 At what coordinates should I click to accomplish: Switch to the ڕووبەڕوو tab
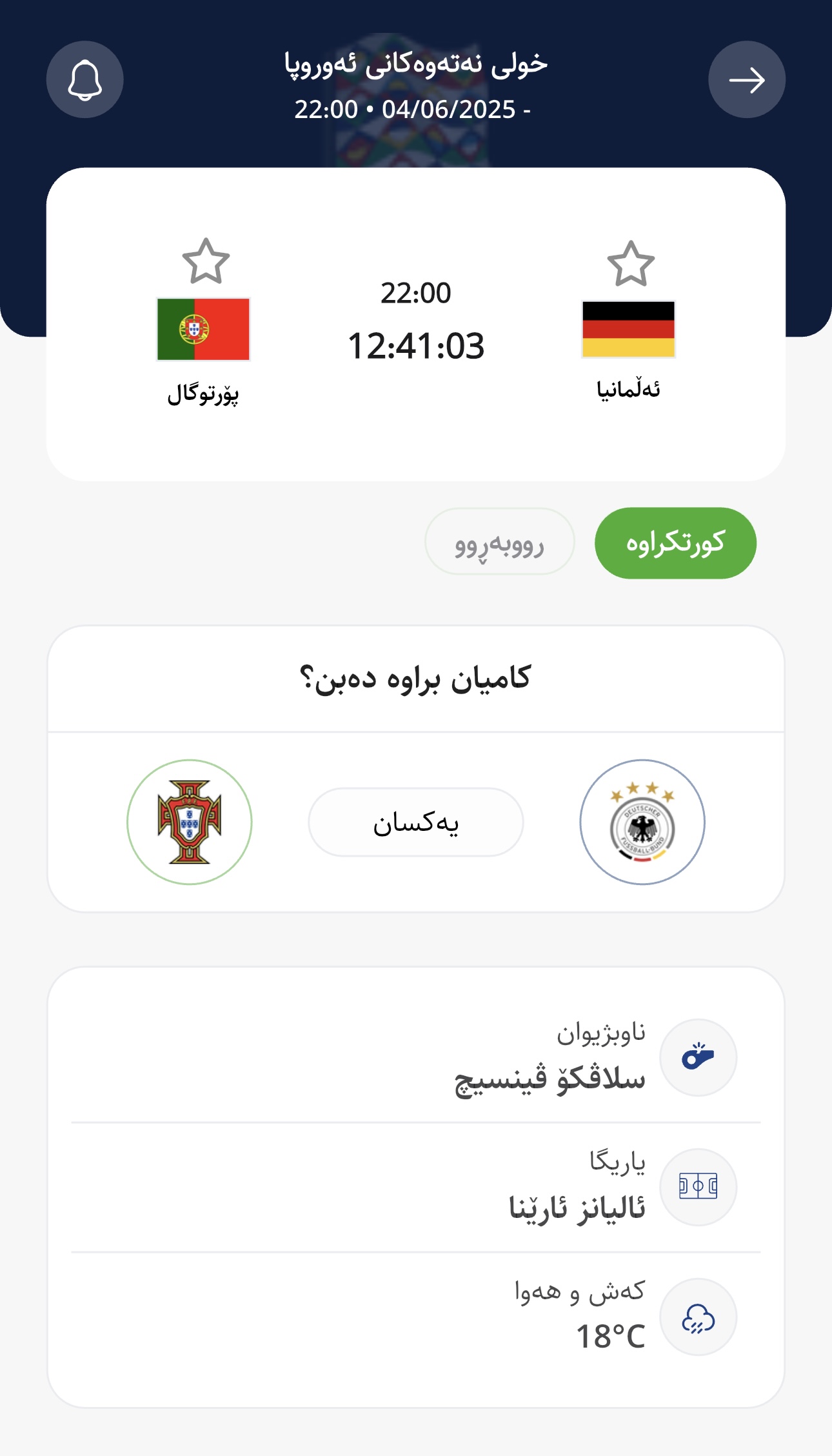click(499, 543)
